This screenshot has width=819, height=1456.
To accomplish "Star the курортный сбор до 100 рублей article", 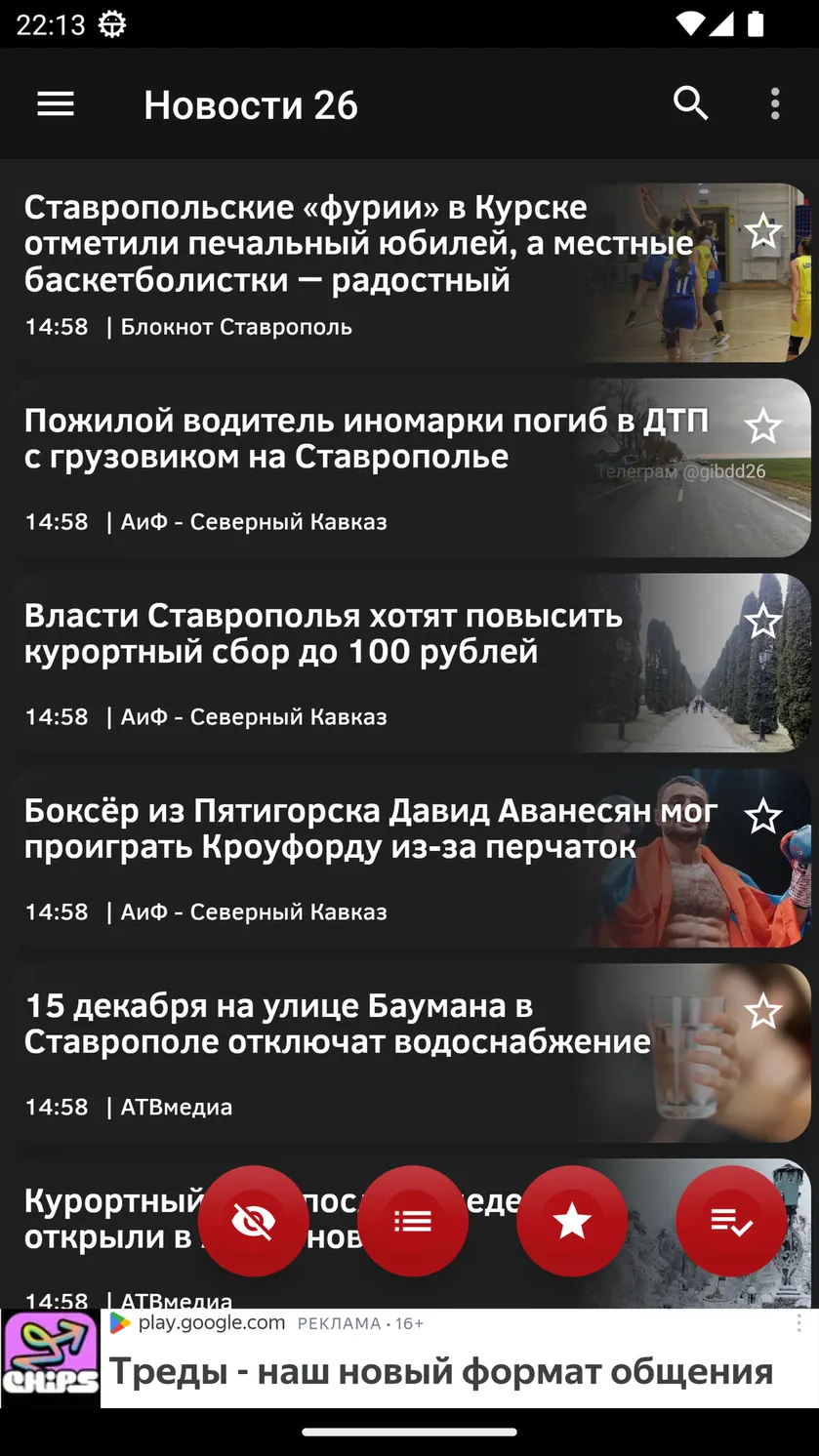I will click(763, 621).
